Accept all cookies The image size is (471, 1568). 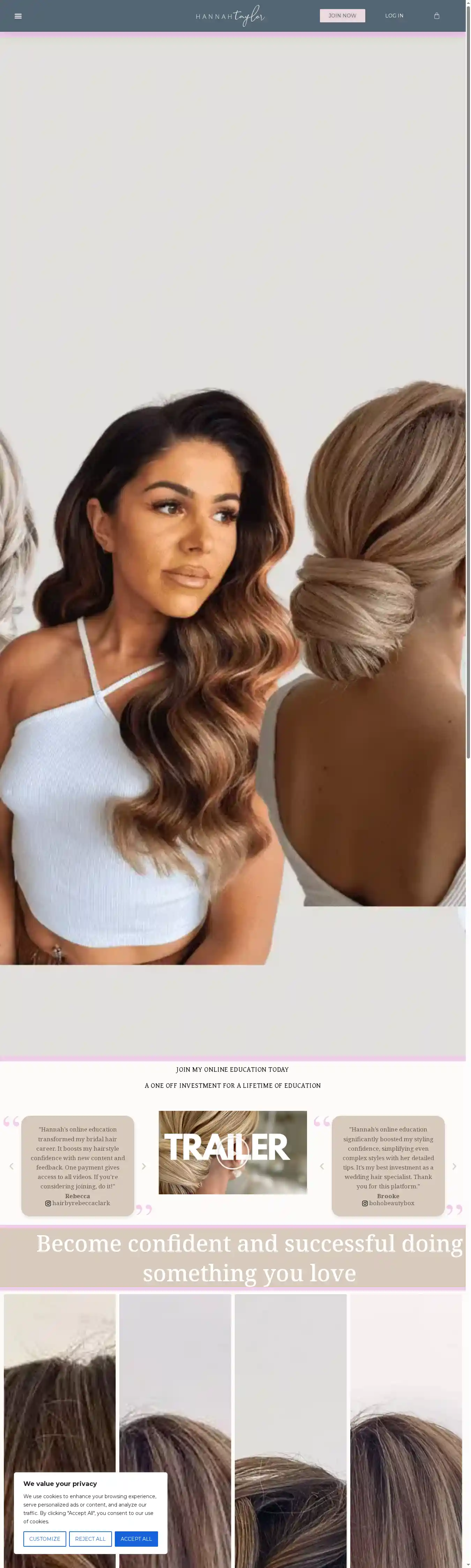pyautogui.click(x=136, y=1538)
